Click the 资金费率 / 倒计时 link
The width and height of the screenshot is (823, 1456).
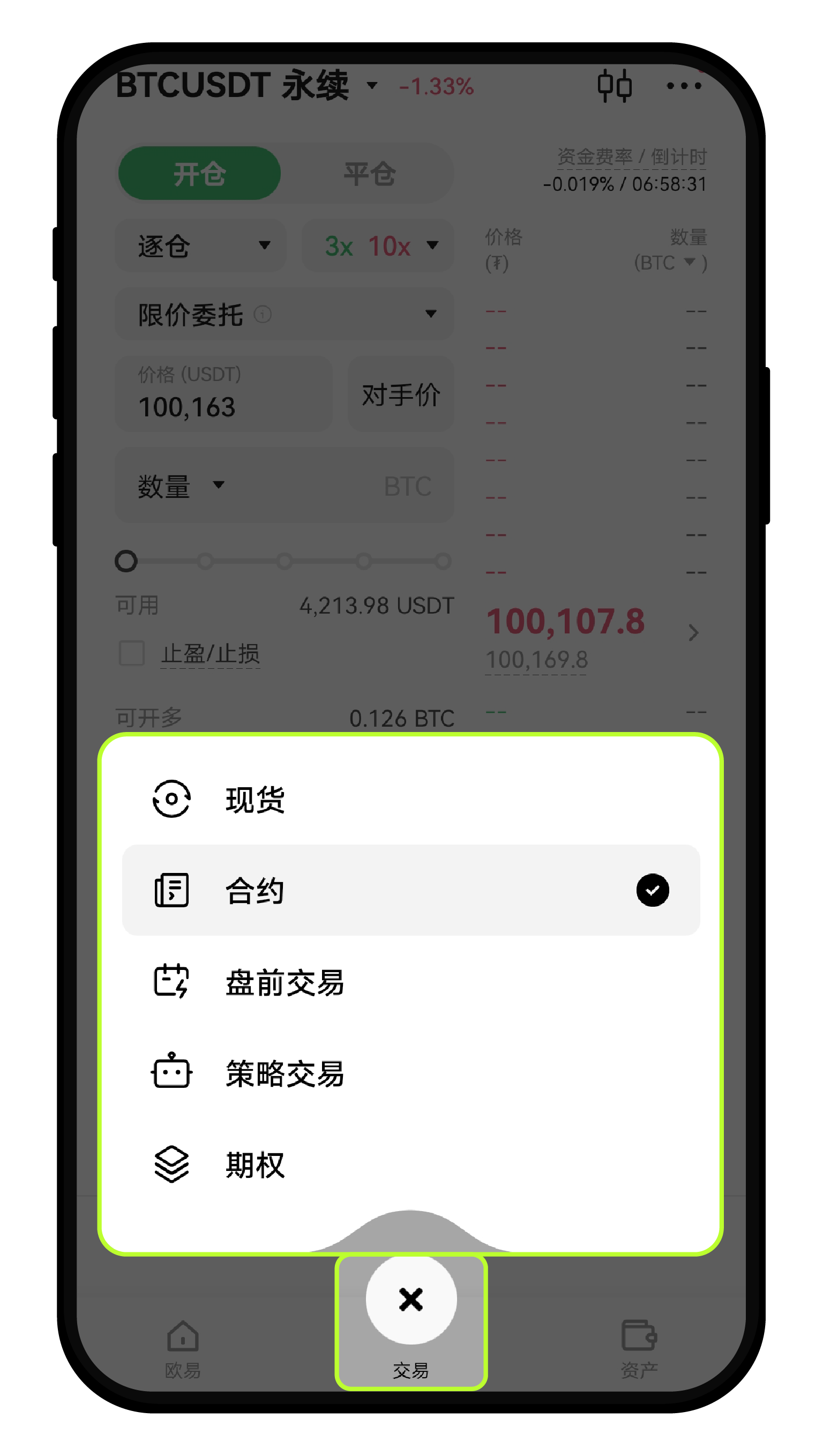click(x=631, y=156)
